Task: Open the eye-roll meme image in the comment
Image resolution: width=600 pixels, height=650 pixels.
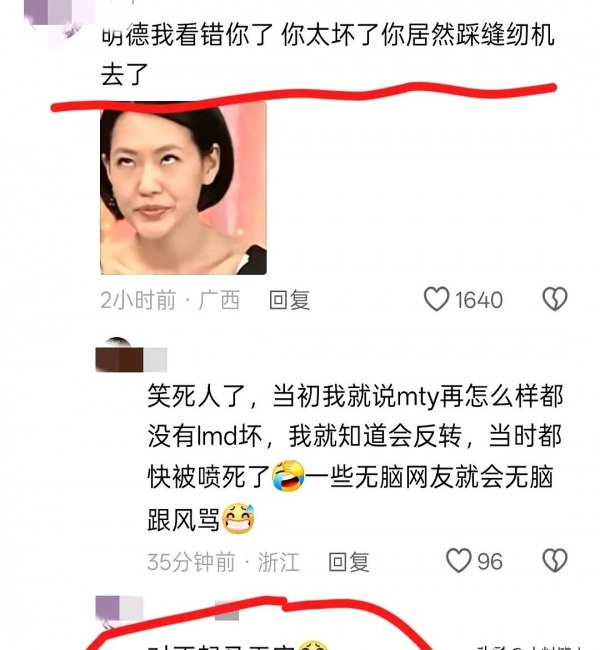Action: (x=183, y=187)
